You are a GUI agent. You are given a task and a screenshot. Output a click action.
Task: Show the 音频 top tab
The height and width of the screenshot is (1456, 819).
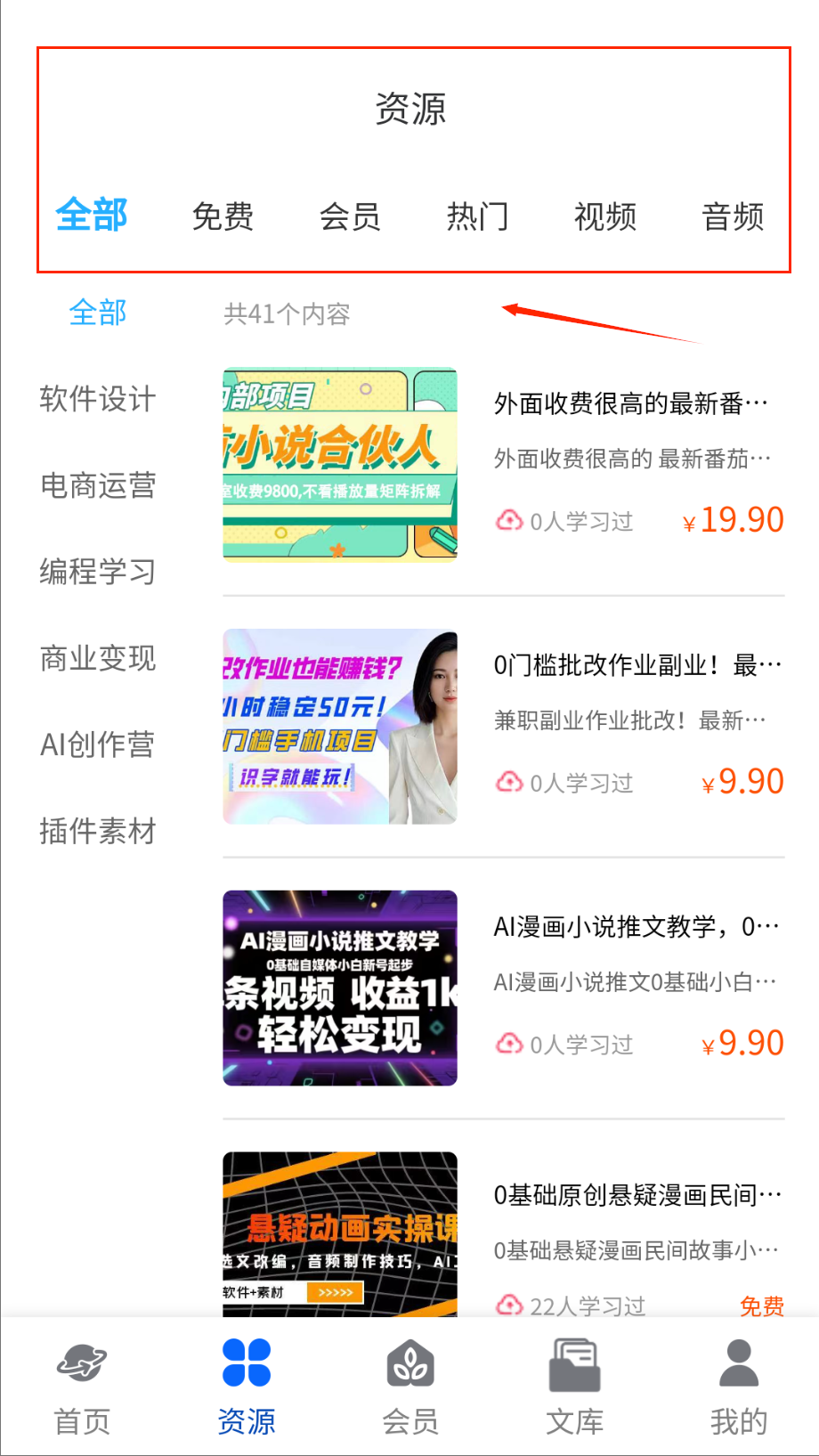733,216
